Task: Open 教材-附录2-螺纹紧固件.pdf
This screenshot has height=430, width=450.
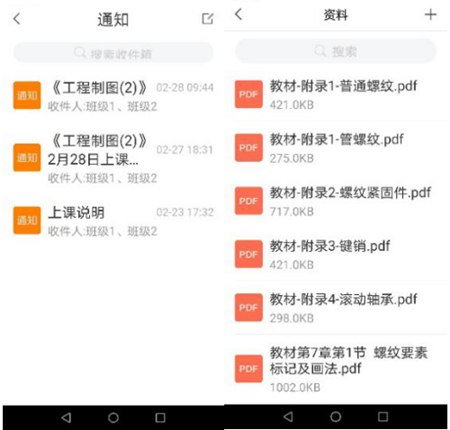Action: pyautogui.click(x=340, y=201)
